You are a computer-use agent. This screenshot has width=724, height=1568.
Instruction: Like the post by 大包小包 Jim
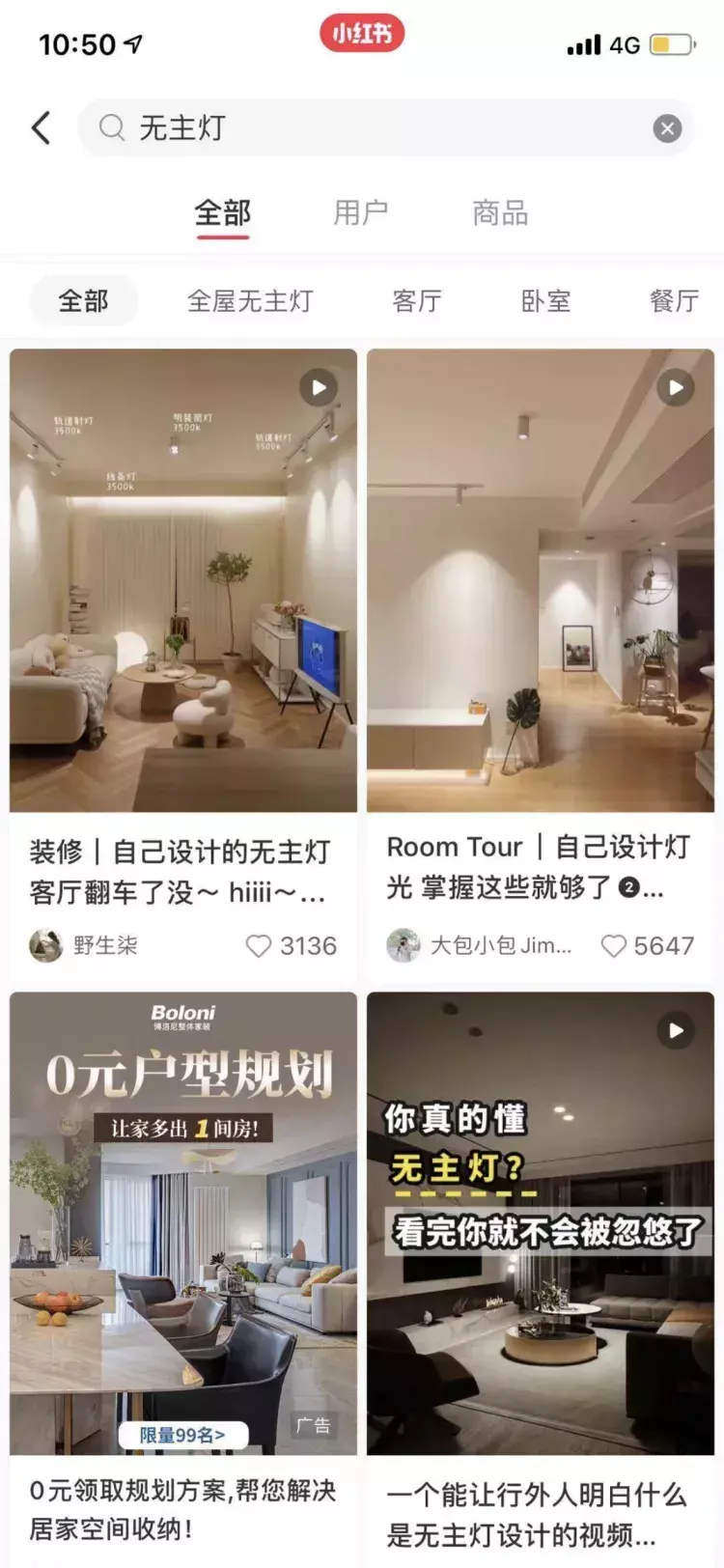[x=614, y=946]
